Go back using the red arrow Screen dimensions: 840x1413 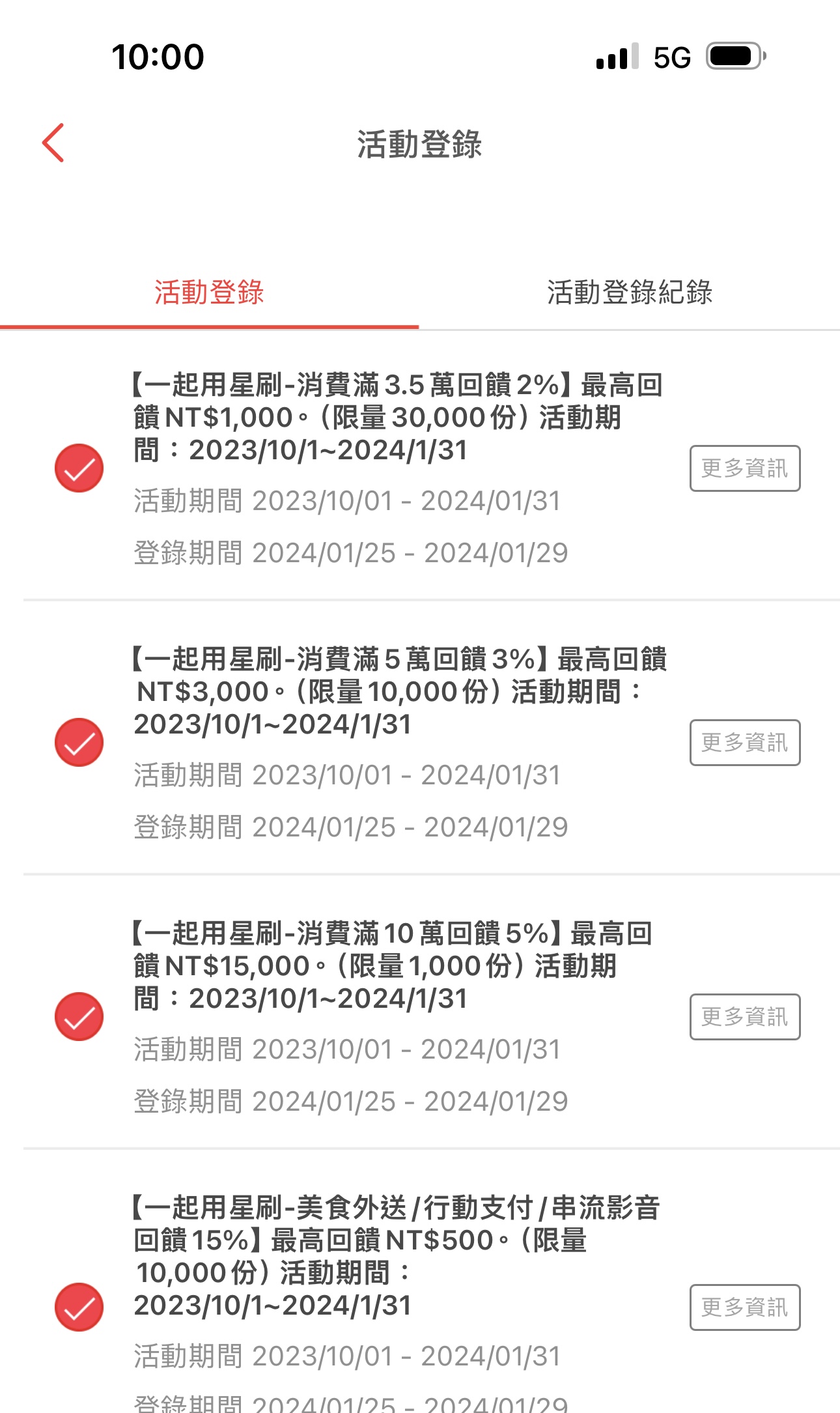tap(53, 143)
